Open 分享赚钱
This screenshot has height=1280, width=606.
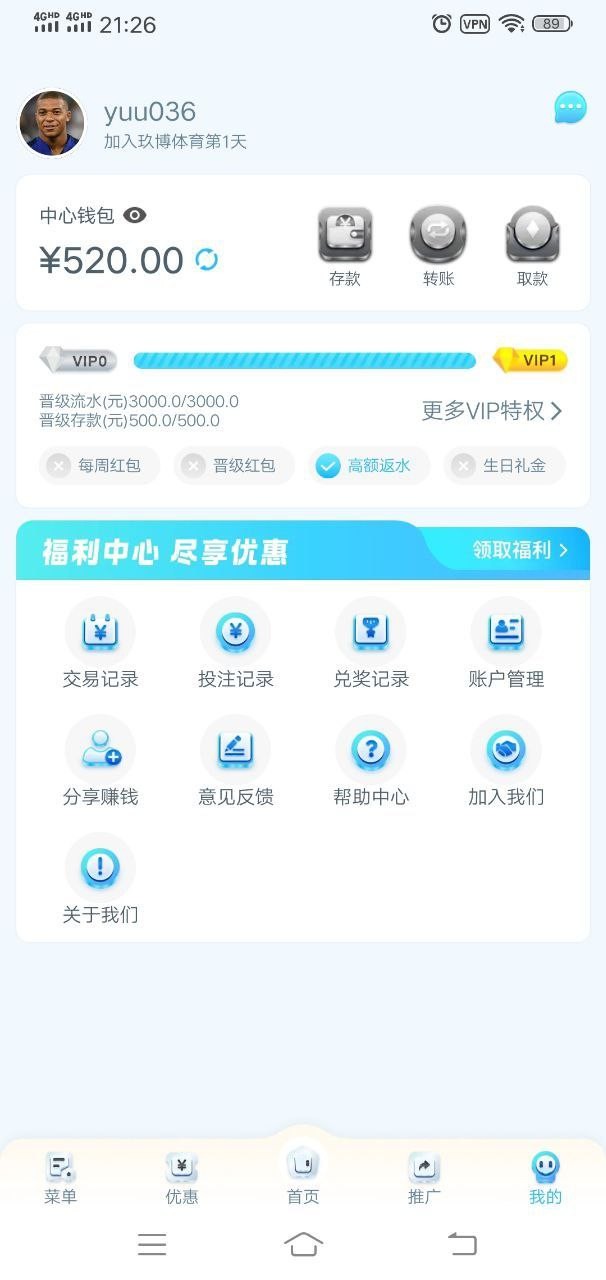100,763
